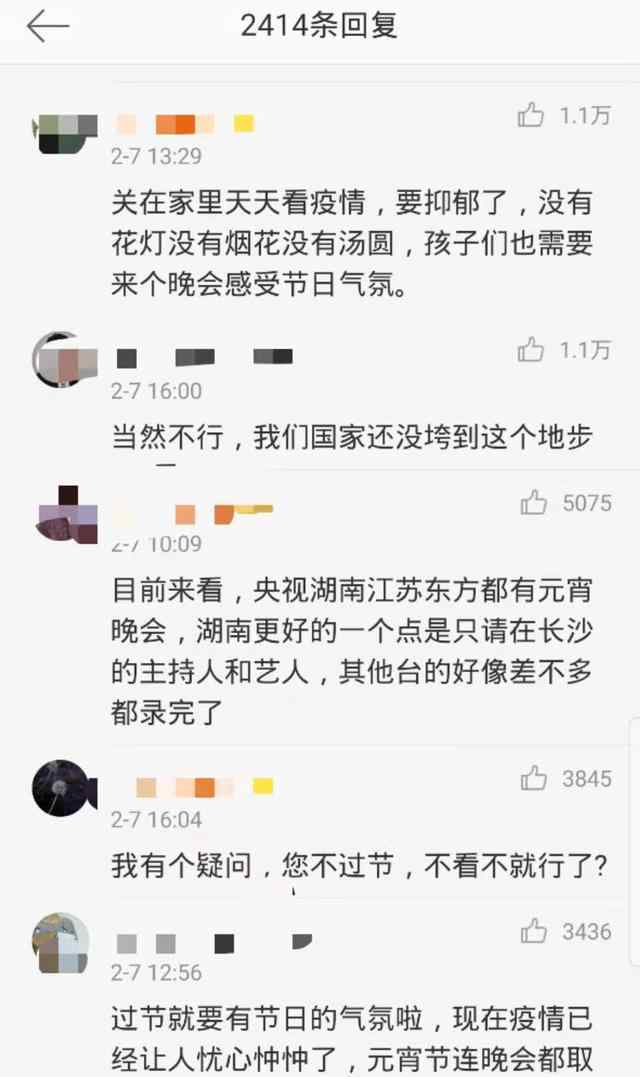
Task: Like the comment posted at 2-7 16:00
Action: (530, 350)
